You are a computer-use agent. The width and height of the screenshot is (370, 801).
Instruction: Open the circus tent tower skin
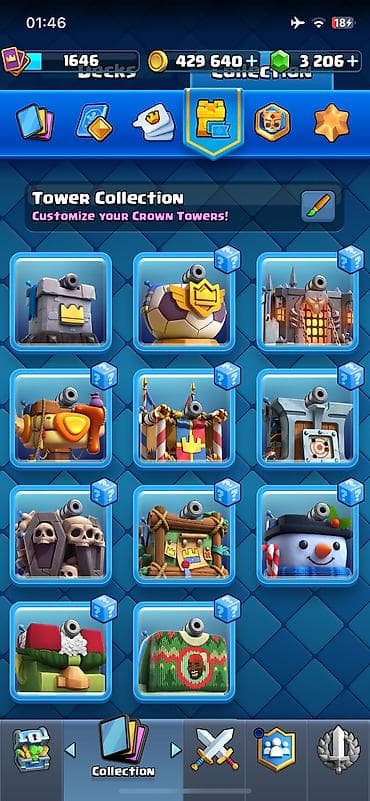click(x=184, y=418)
